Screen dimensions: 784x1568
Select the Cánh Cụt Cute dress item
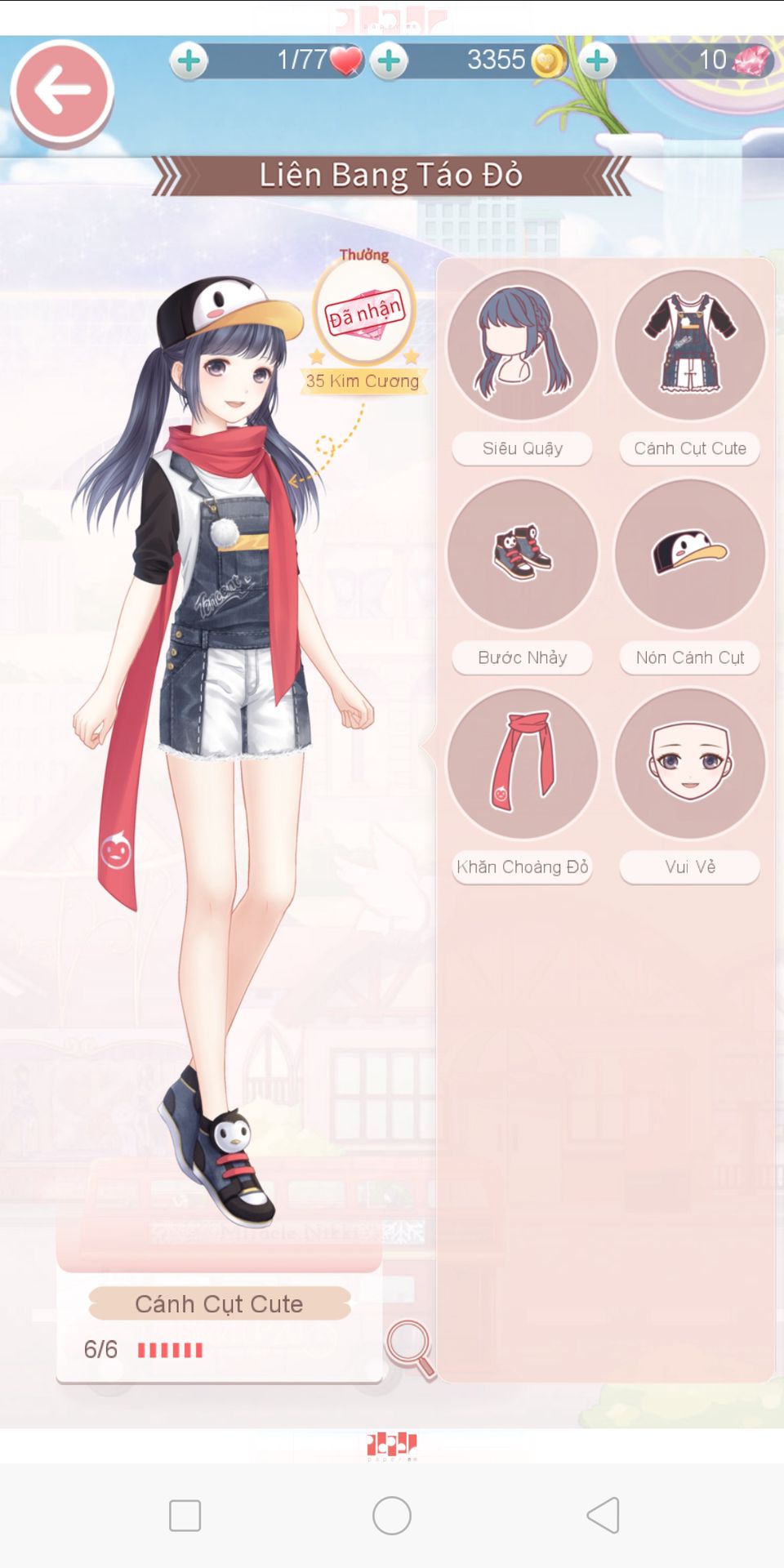[690, 345]
